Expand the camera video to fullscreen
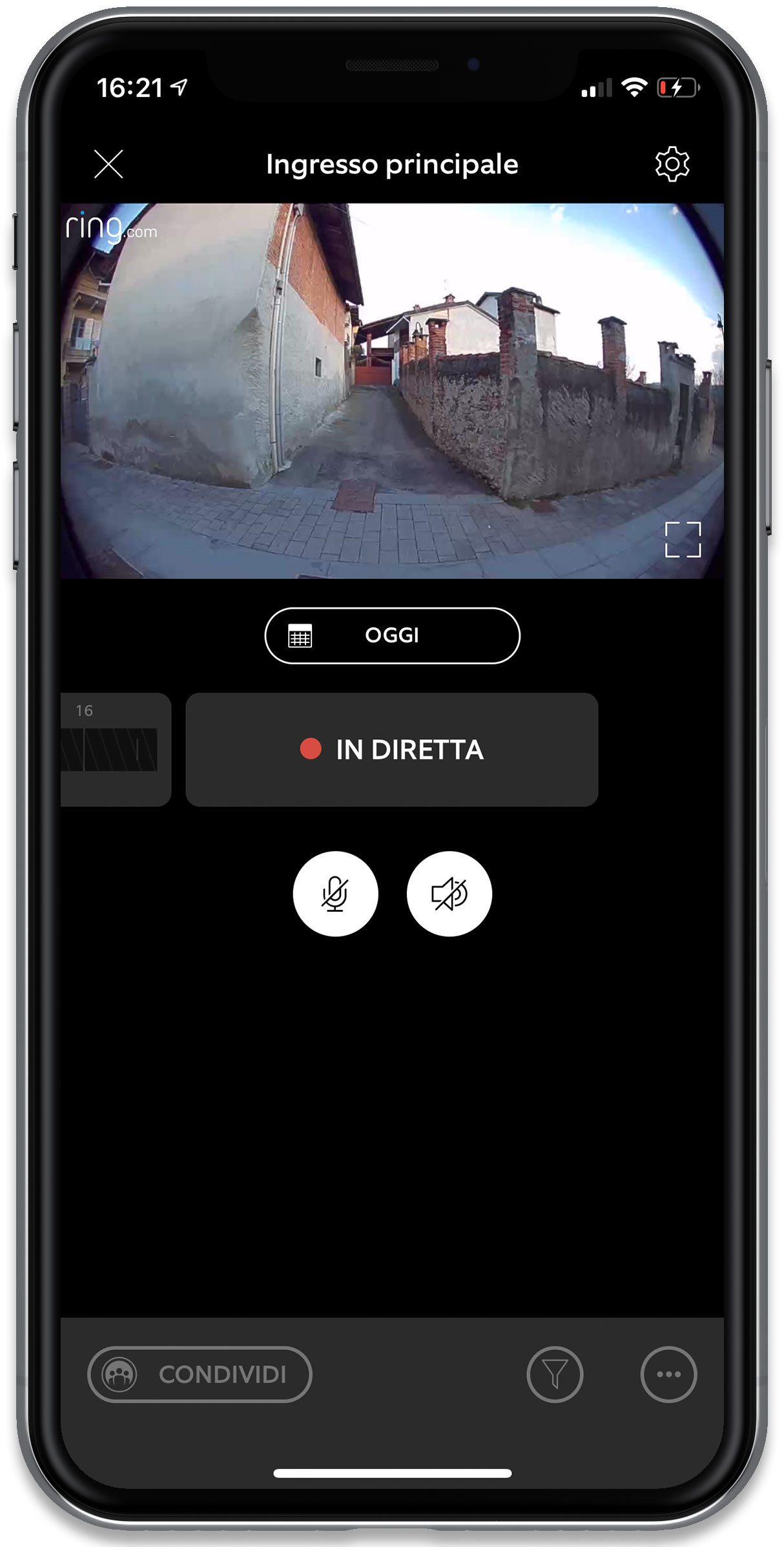The image size is (784, 1547). coord(683,540)
